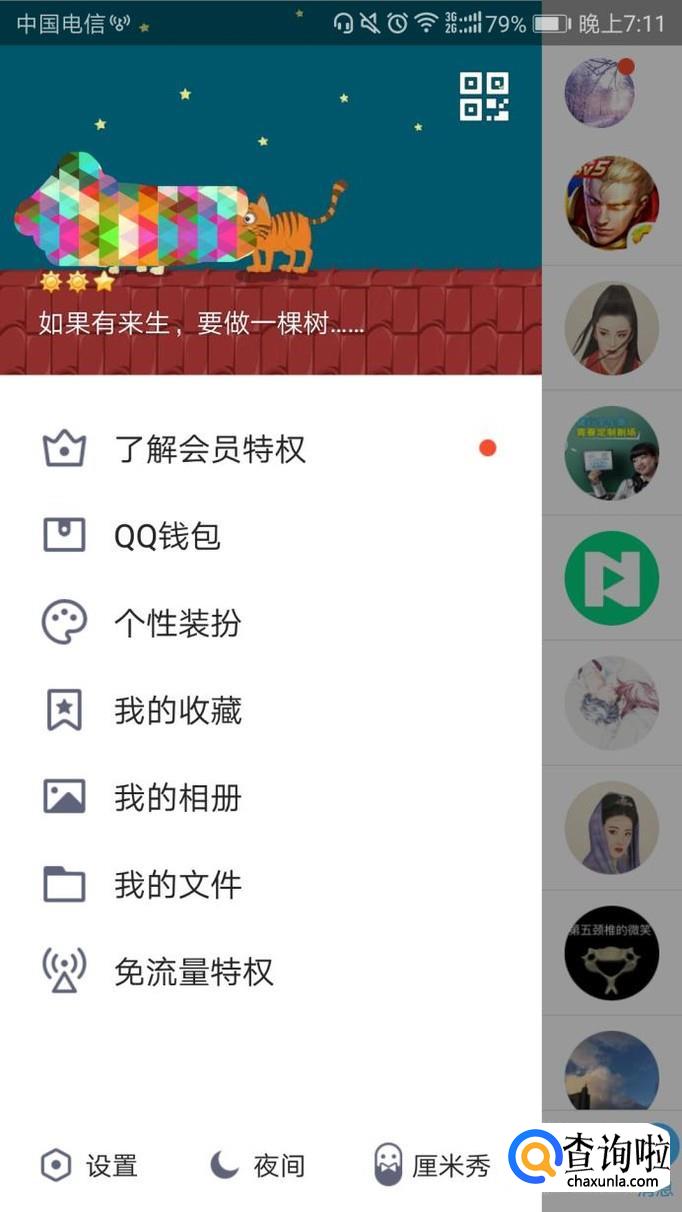Open 个性装扮 personalization
682x1212 pixels.
177,624
